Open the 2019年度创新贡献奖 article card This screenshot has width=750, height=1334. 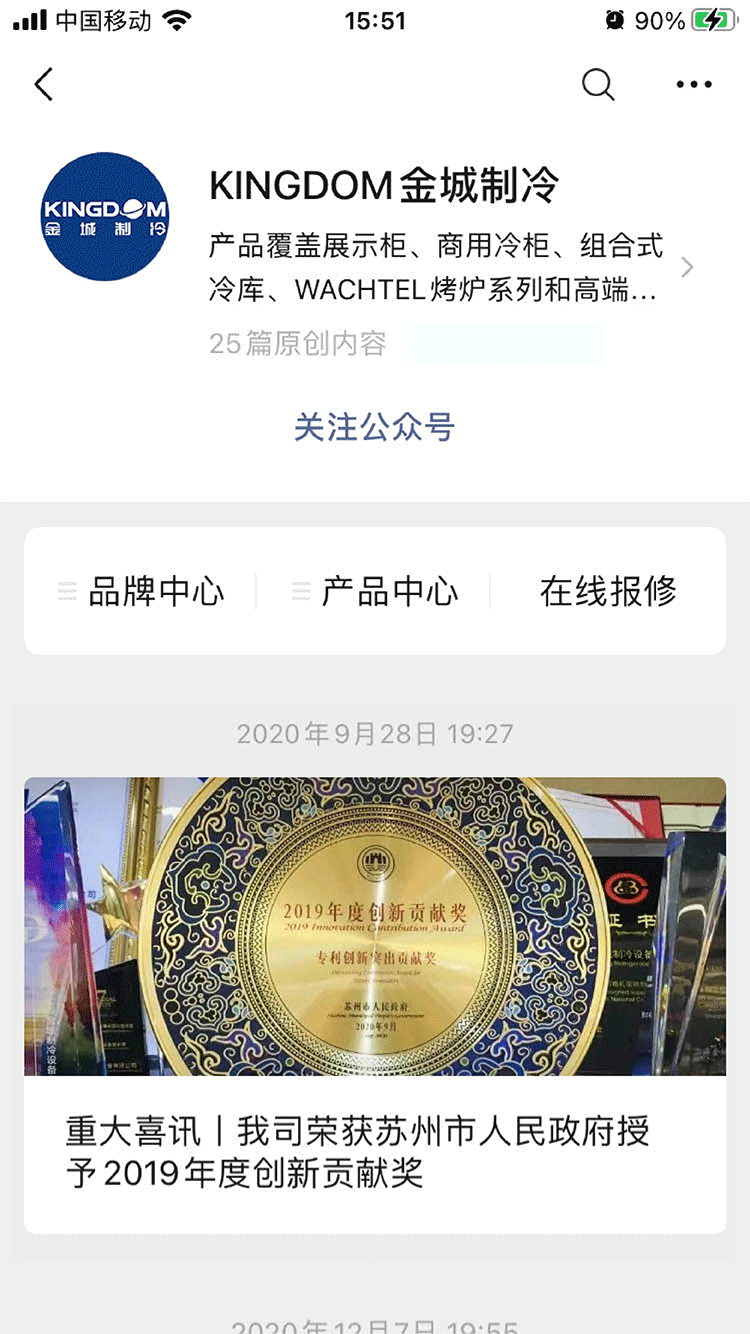[x=375, y=1004]
